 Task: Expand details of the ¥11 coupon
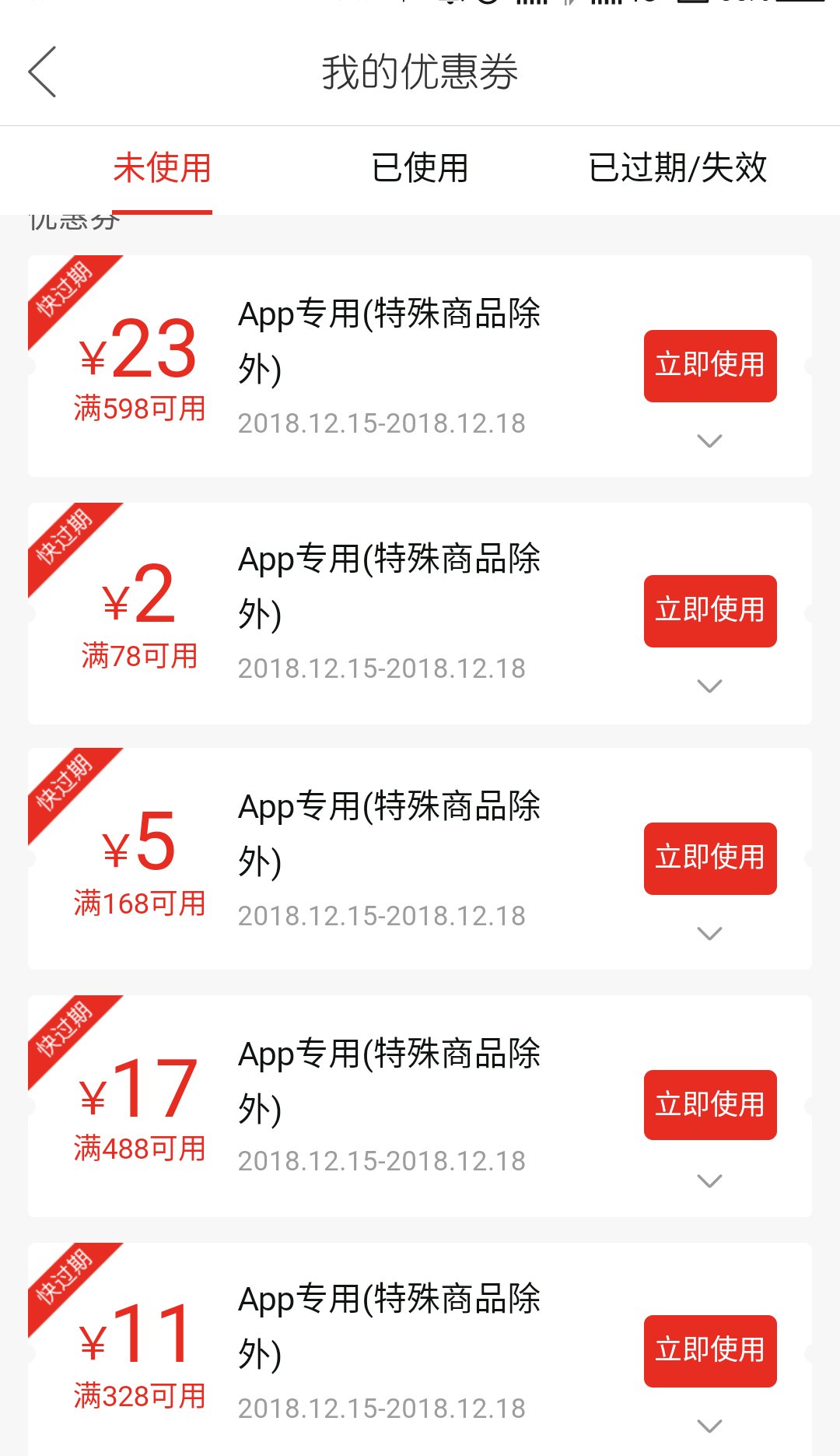709,1426
